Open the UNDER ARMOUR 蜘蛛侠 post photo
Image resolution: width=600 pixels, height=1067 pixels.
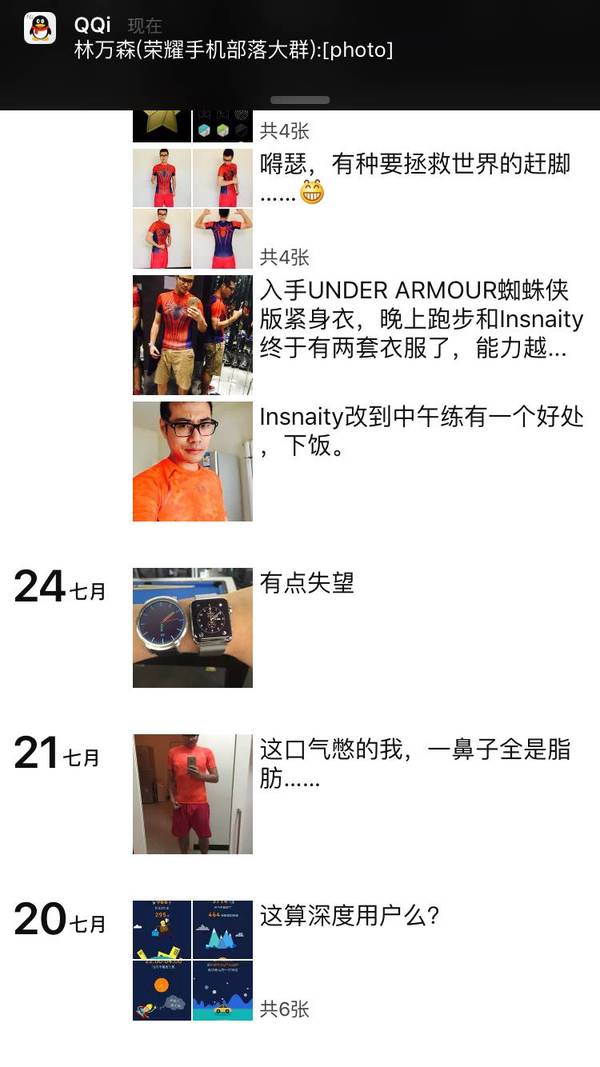(x=192, y=335)
